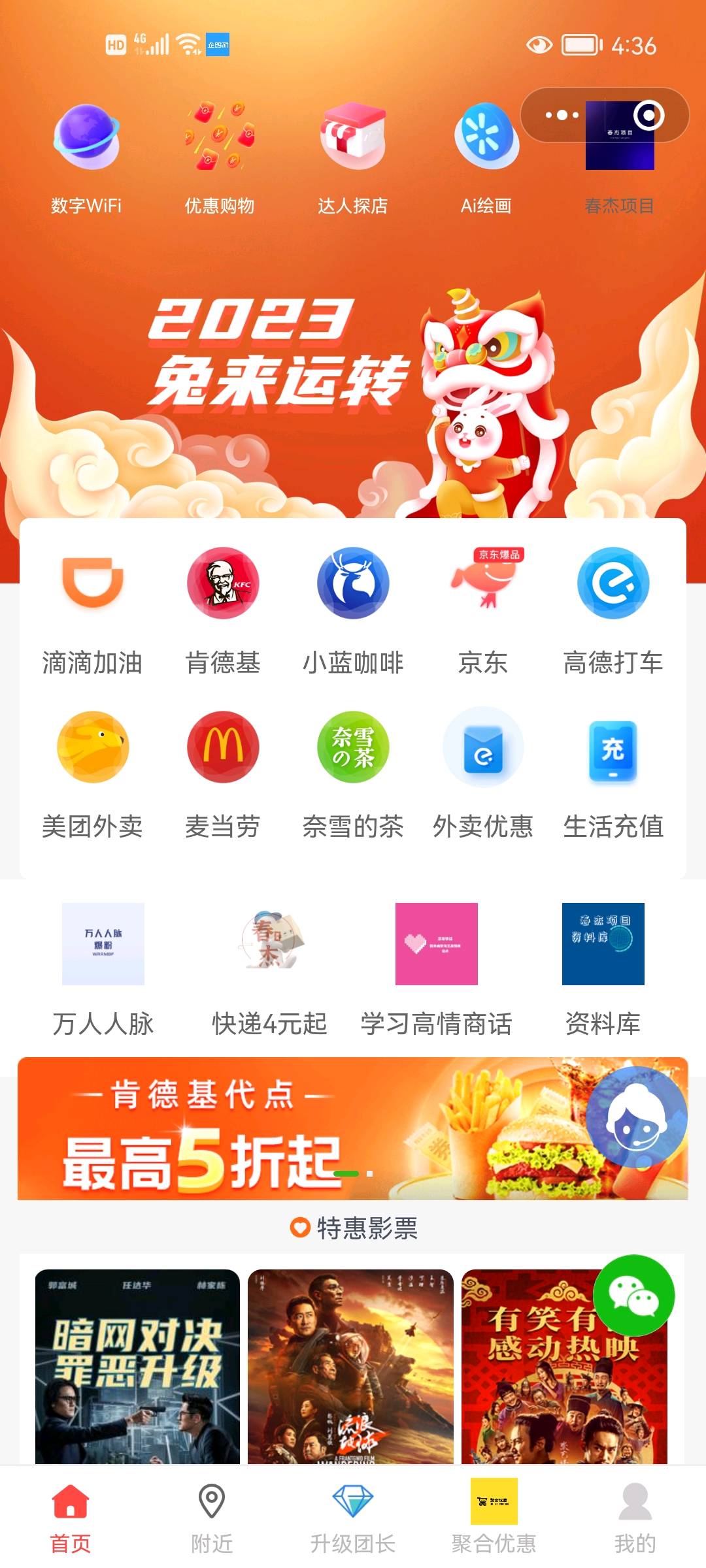The image size is (706, 1568).
Task: Tap the 肯德基代点 5折起 banner
Action: pos(353,1128)
